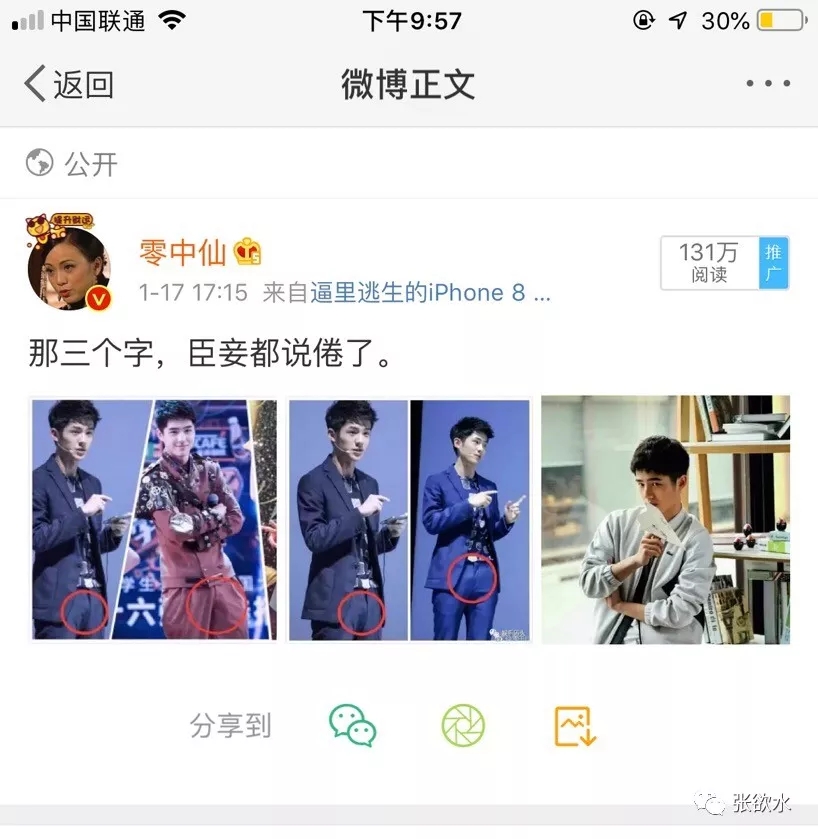Tap the rotation lock icon in the status bar
The width and height of the screenshot is (818, 839).
[x=645, y=19]
